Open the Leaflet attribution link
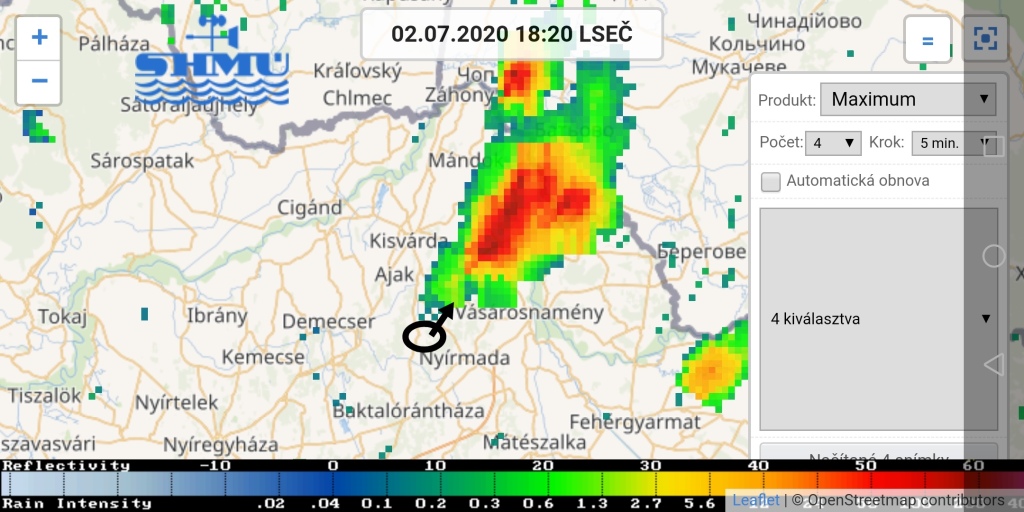 754,500
